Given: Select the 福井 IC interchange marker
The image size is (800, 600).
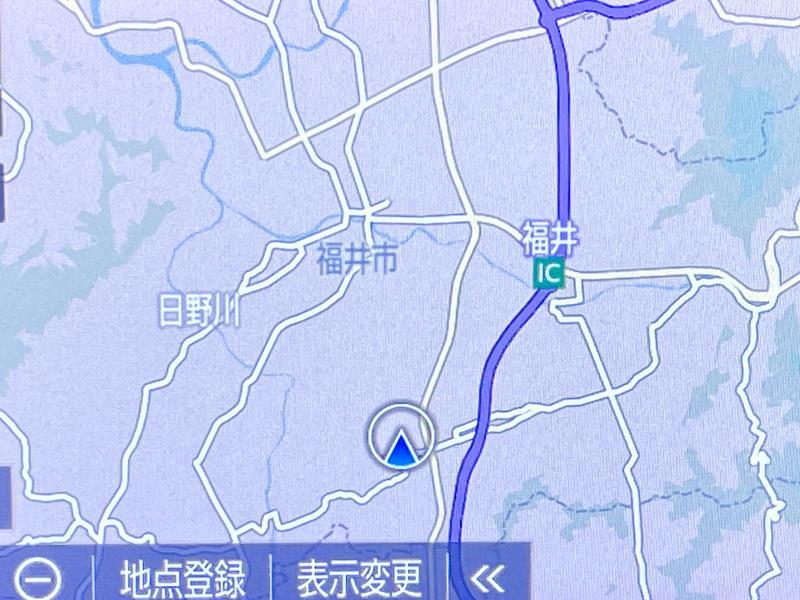Looking at the screenshot, I should click(549, 272).
